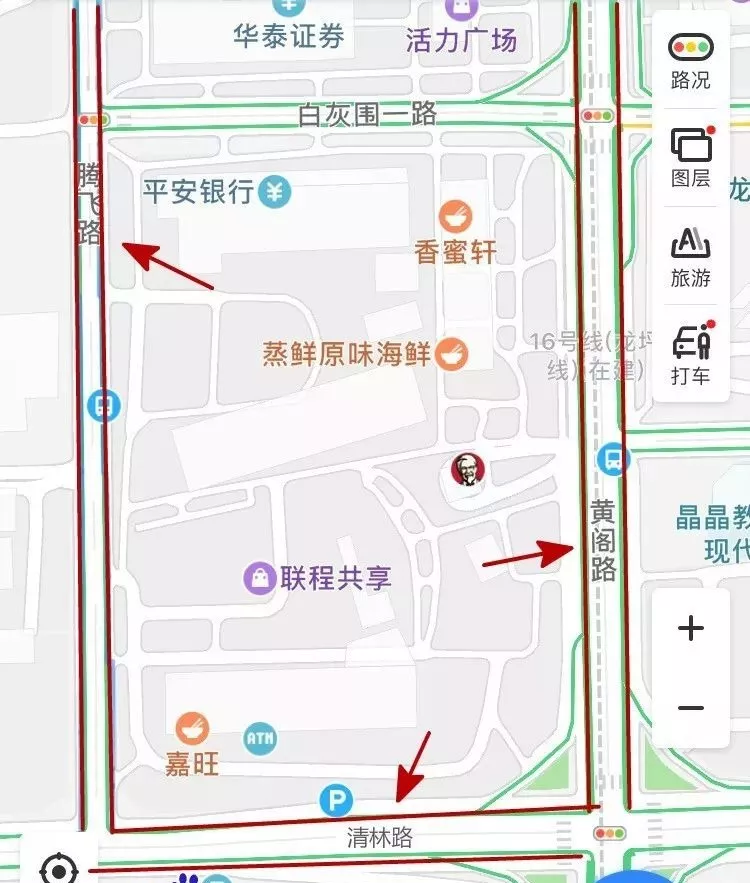Image resolution: width=750 pixels, height=883 pixels.
Task: Recenter map on my current location
Action: (59, 868)
